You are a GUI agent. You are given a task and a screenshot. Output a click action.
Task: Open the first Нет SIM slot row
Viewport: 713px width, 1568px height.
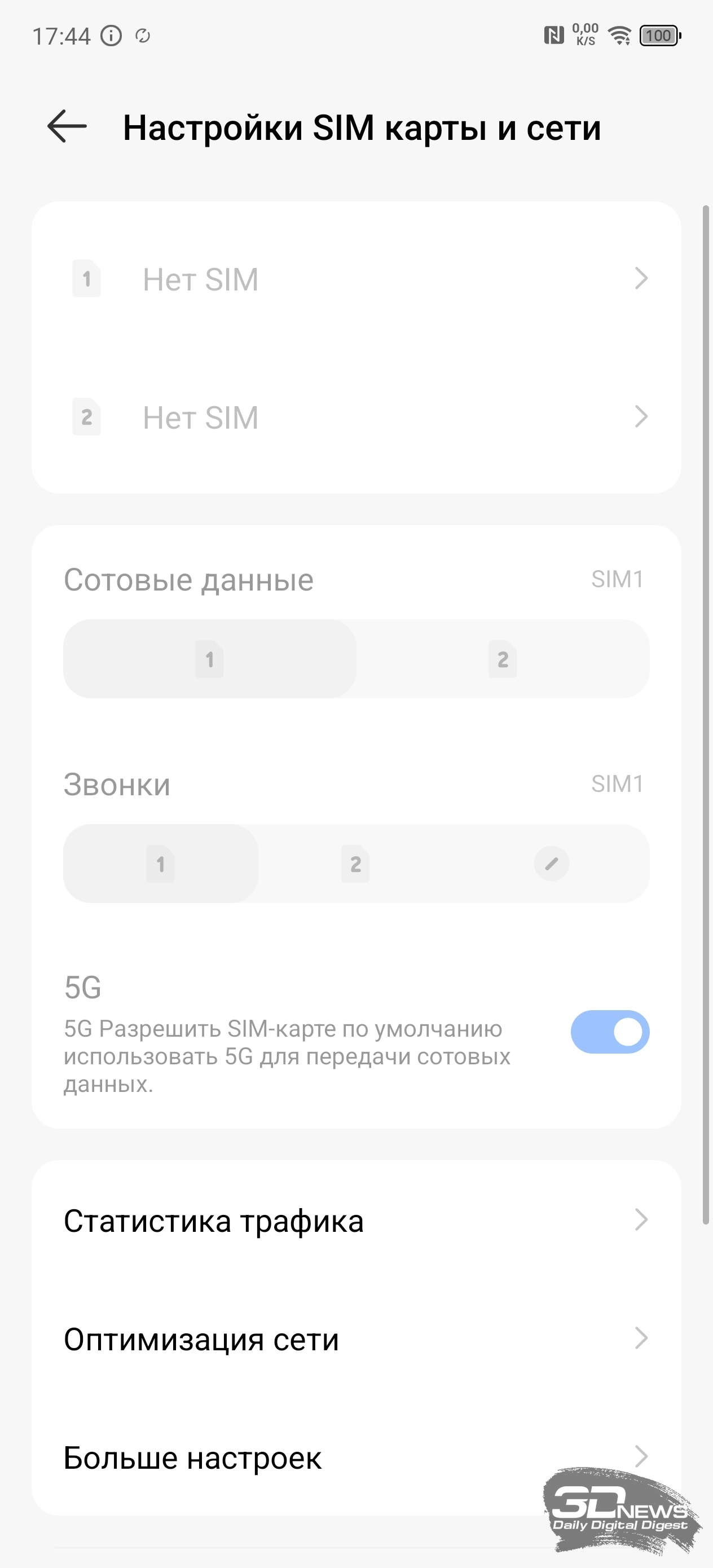point(356,279)
